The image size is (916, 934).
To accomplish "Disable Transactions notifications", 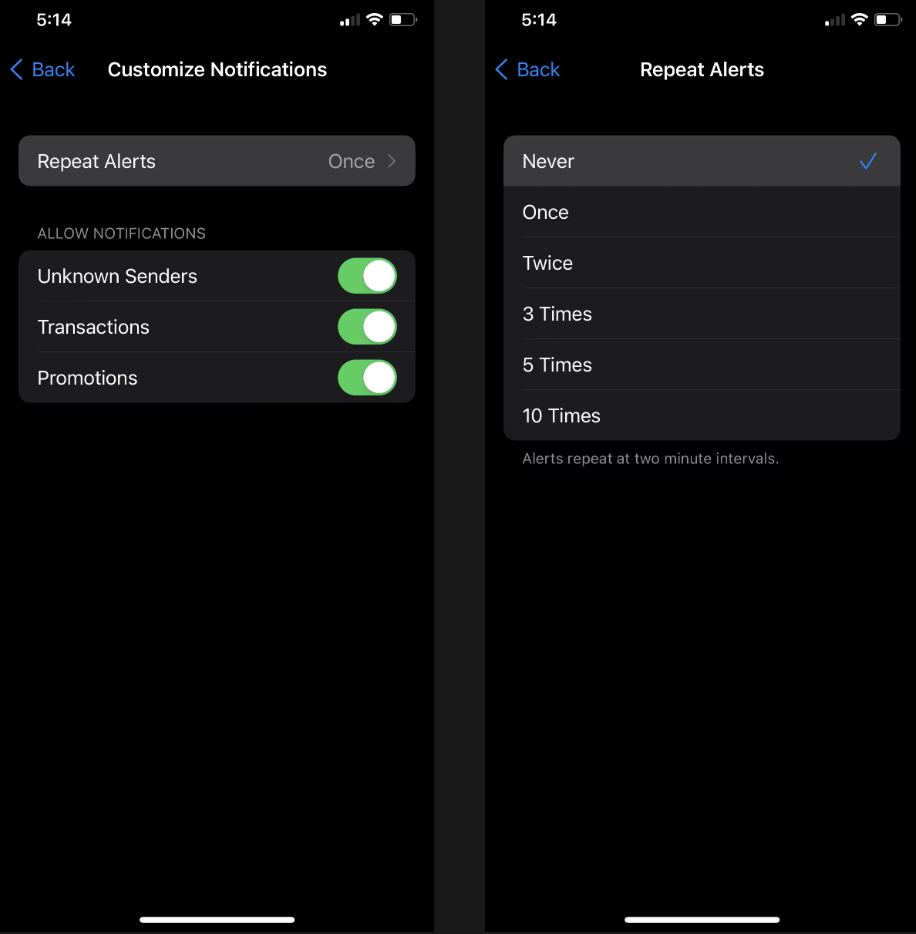I will [x=367, y=327].
